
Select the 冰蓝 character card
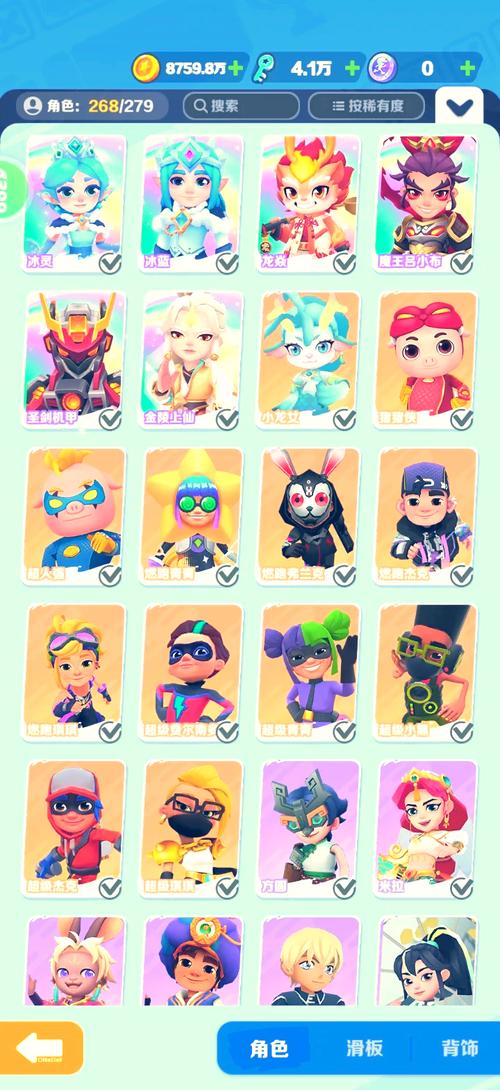pos(192,204)
